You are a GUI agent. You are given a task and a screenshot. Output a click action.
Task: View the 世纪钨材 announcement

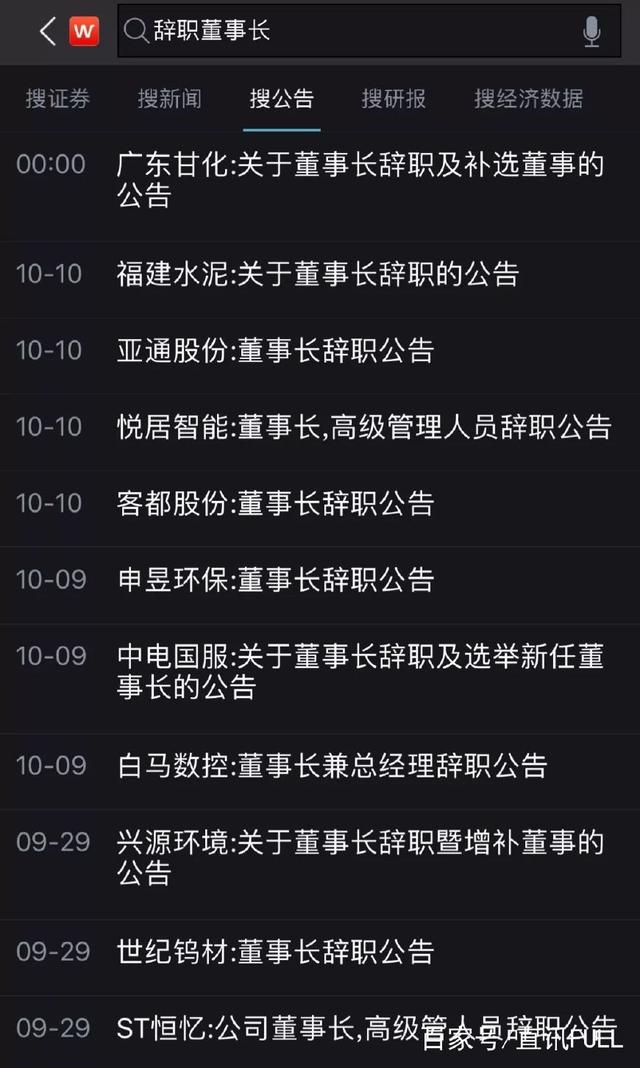click(276, 952)
